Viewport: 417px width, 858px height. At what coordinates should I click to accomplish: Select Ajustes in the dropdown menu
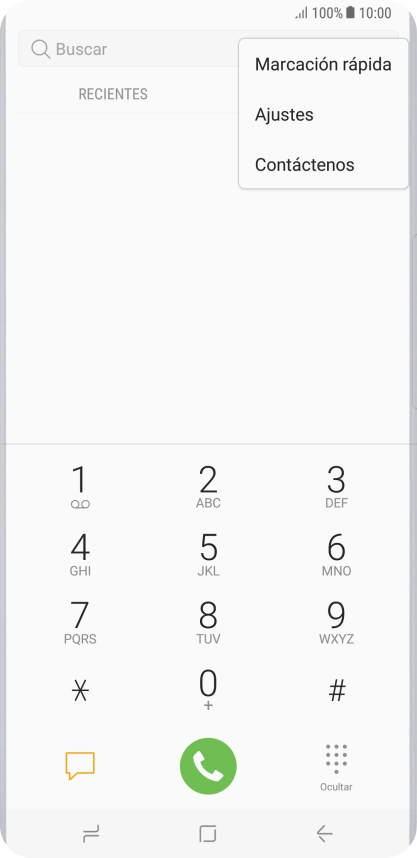click(x=323, y=114)
